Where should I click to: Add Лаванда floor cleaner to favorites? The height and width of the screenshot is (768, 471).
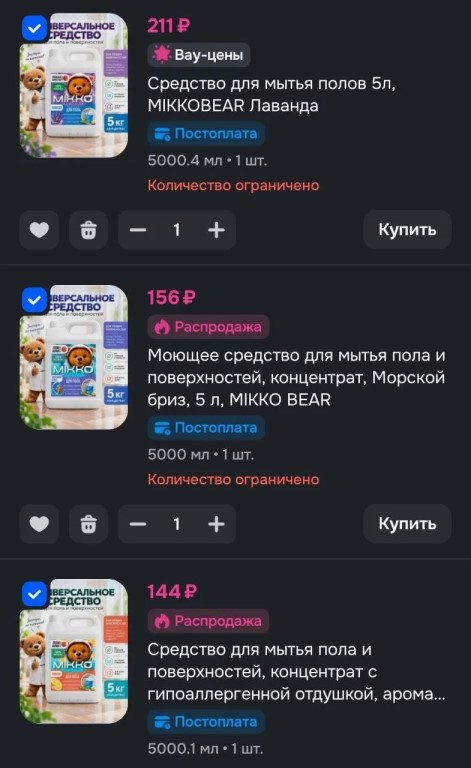[40, 230]
